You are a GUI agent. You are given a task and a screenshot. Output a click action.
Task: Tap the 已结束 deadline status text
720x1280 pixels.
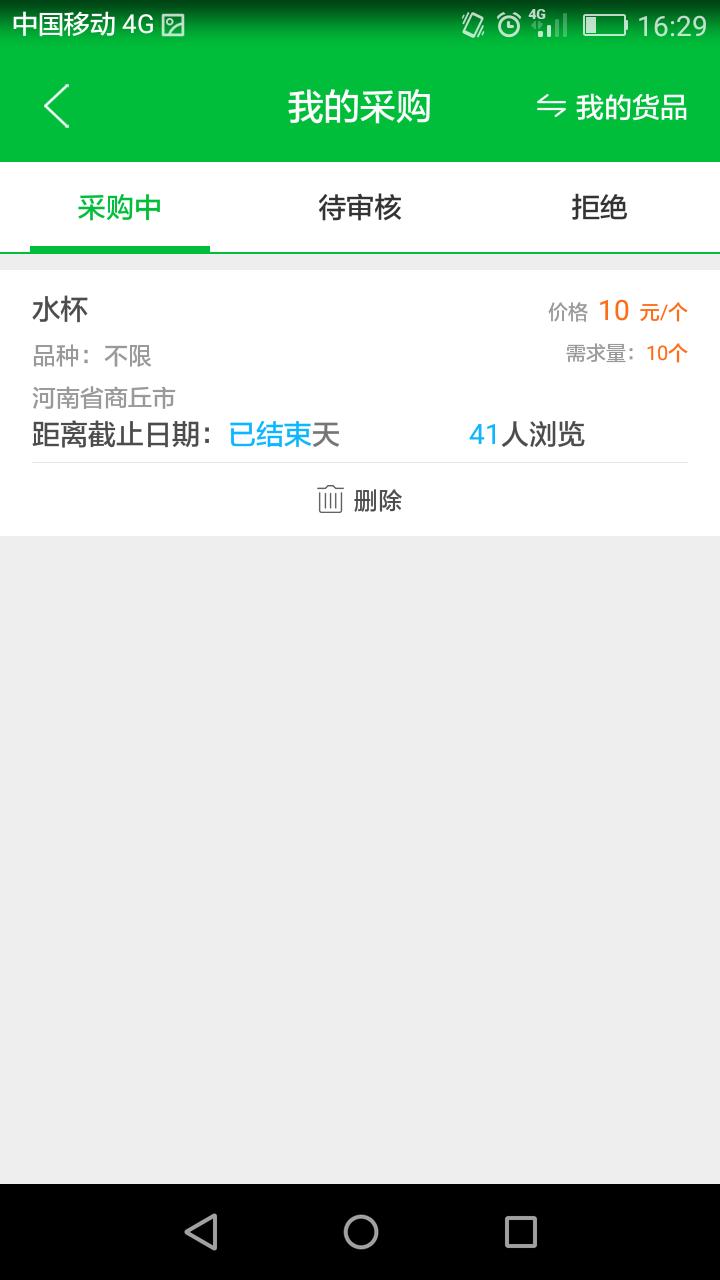point(275,435)
